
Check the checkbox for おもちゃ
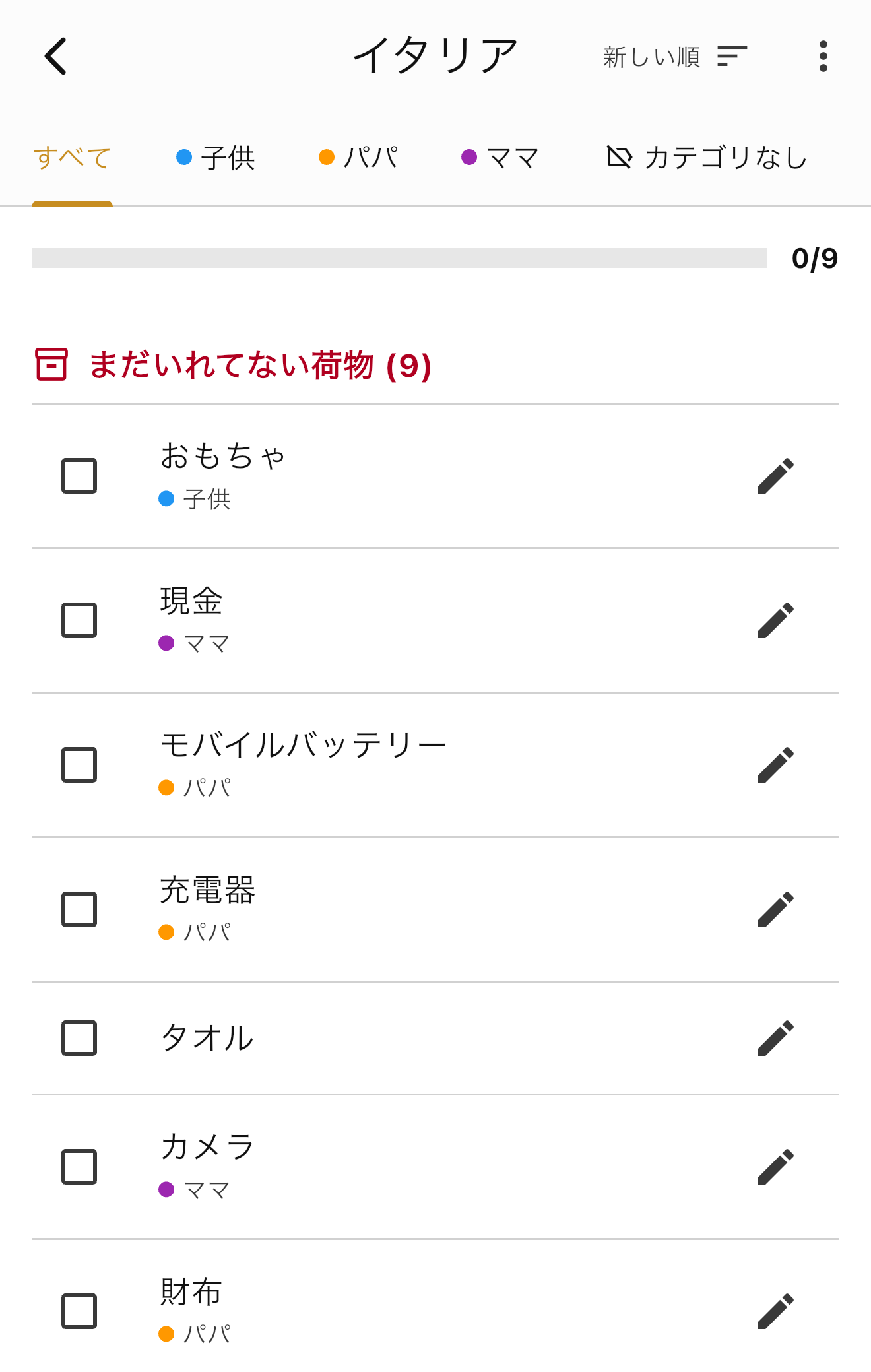(x=79, y=474)
